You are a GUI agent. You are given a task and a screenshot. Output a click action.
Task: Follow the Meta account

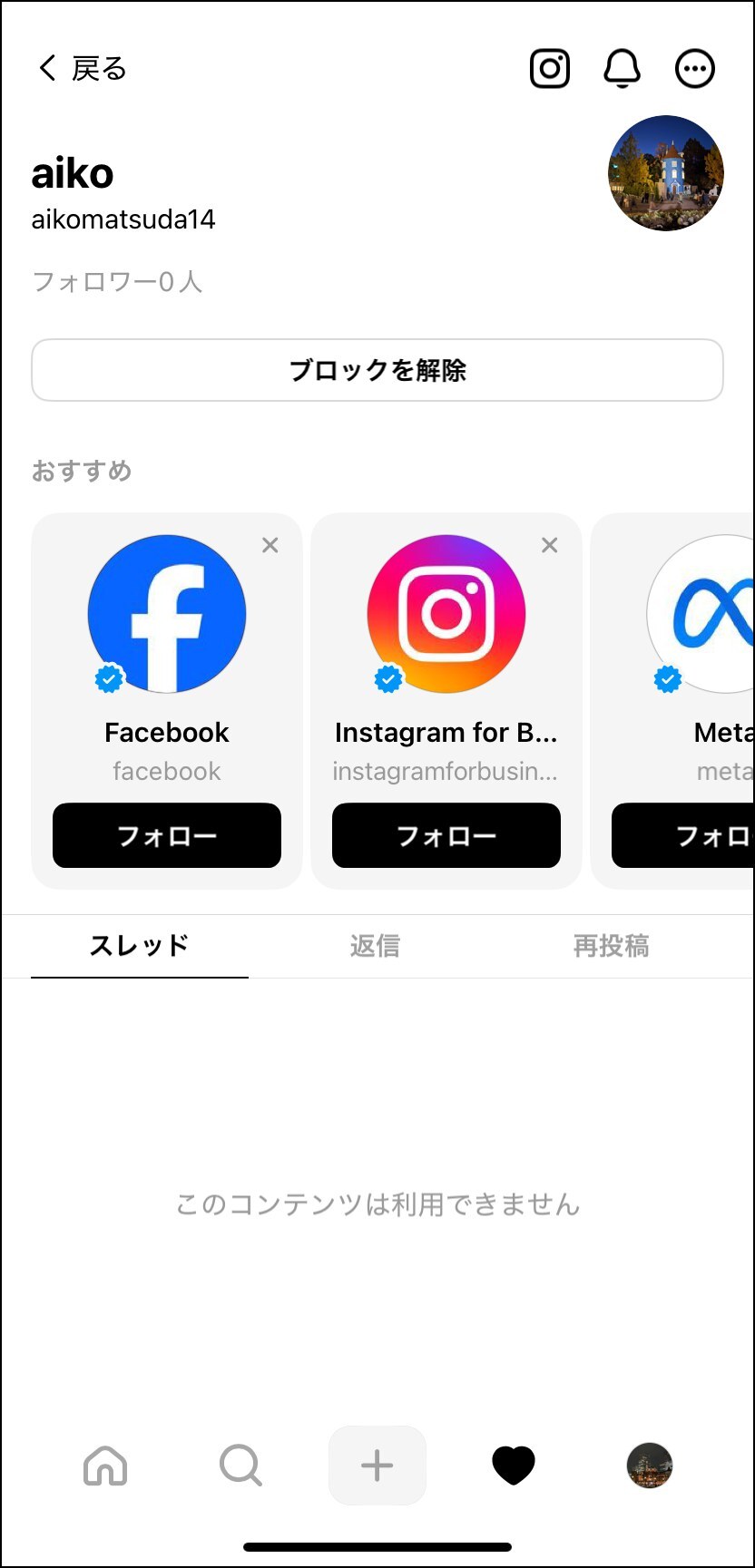coord(683,835)
